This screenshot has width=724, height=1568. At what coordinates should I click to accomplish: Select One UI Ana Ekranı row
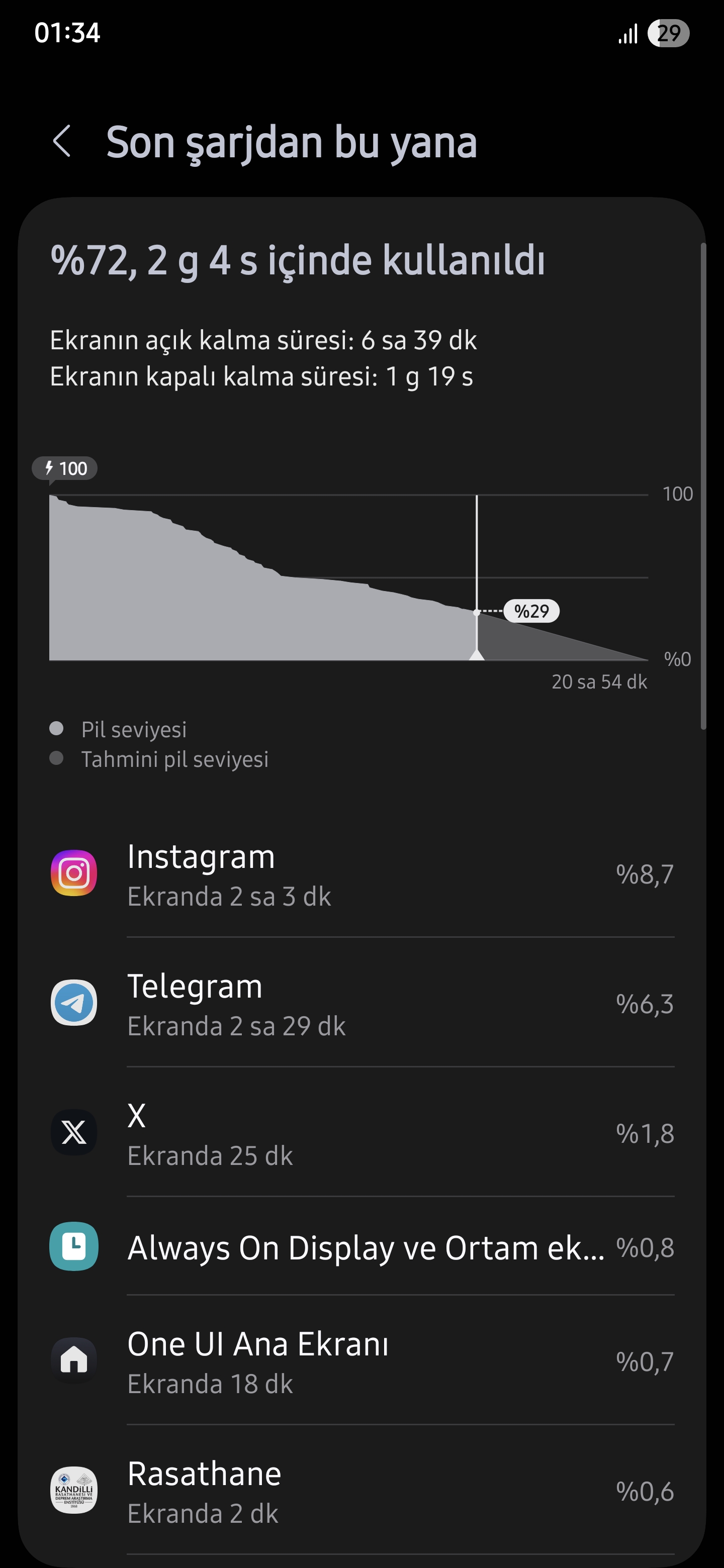pos(361,1360)
